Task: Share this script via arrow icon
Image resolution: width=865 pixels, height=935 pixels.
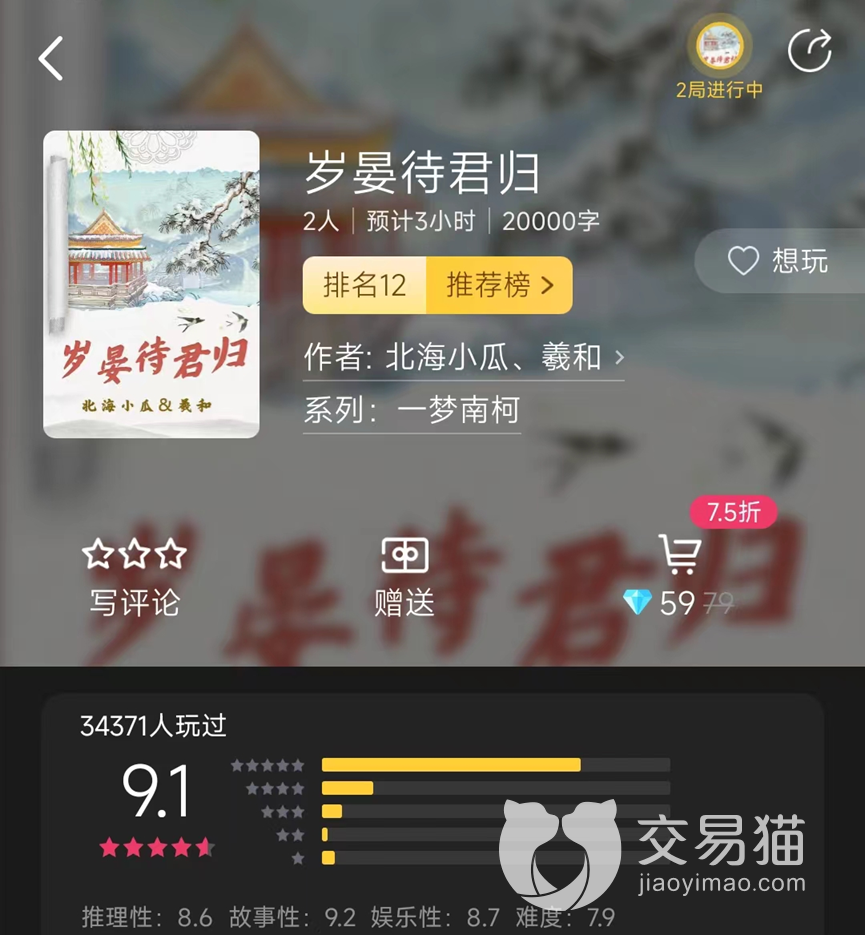Action: pyautogui.click(x=809, y=51)
